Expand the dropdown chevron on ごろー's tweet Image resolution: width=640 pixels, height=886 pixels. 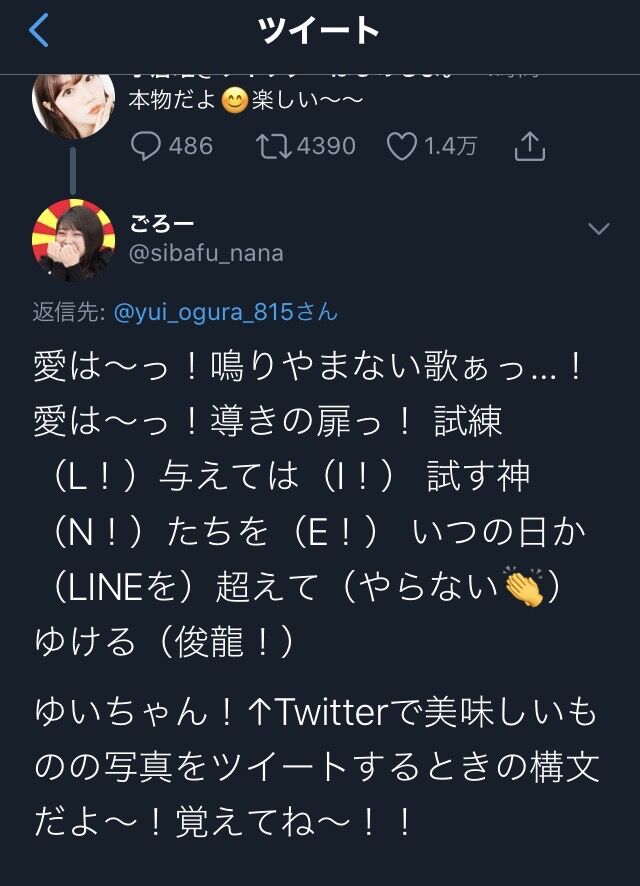point(599,228)
